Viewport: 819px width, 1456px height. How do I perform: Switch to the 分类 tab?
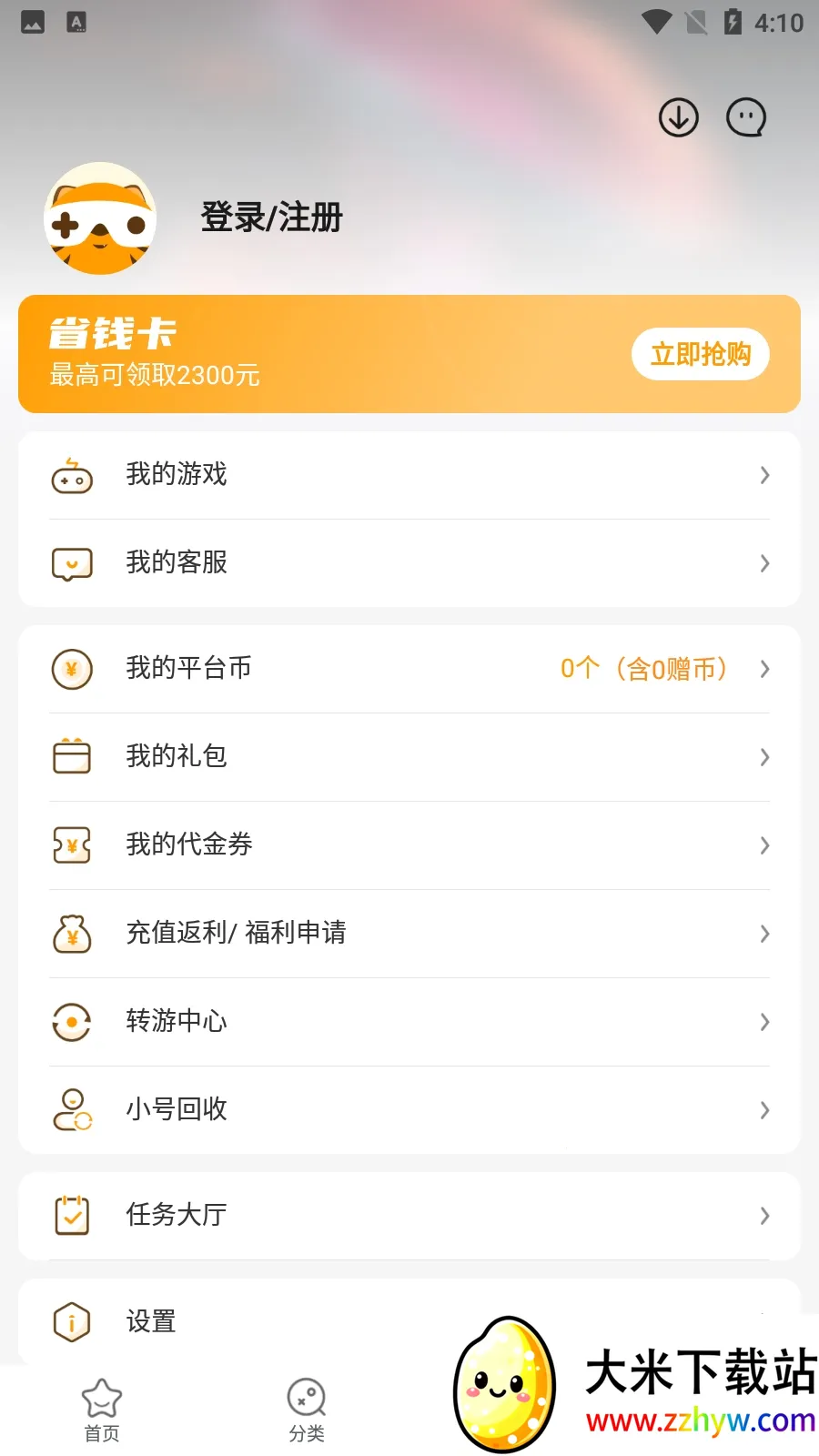(x=307, y=1408)
